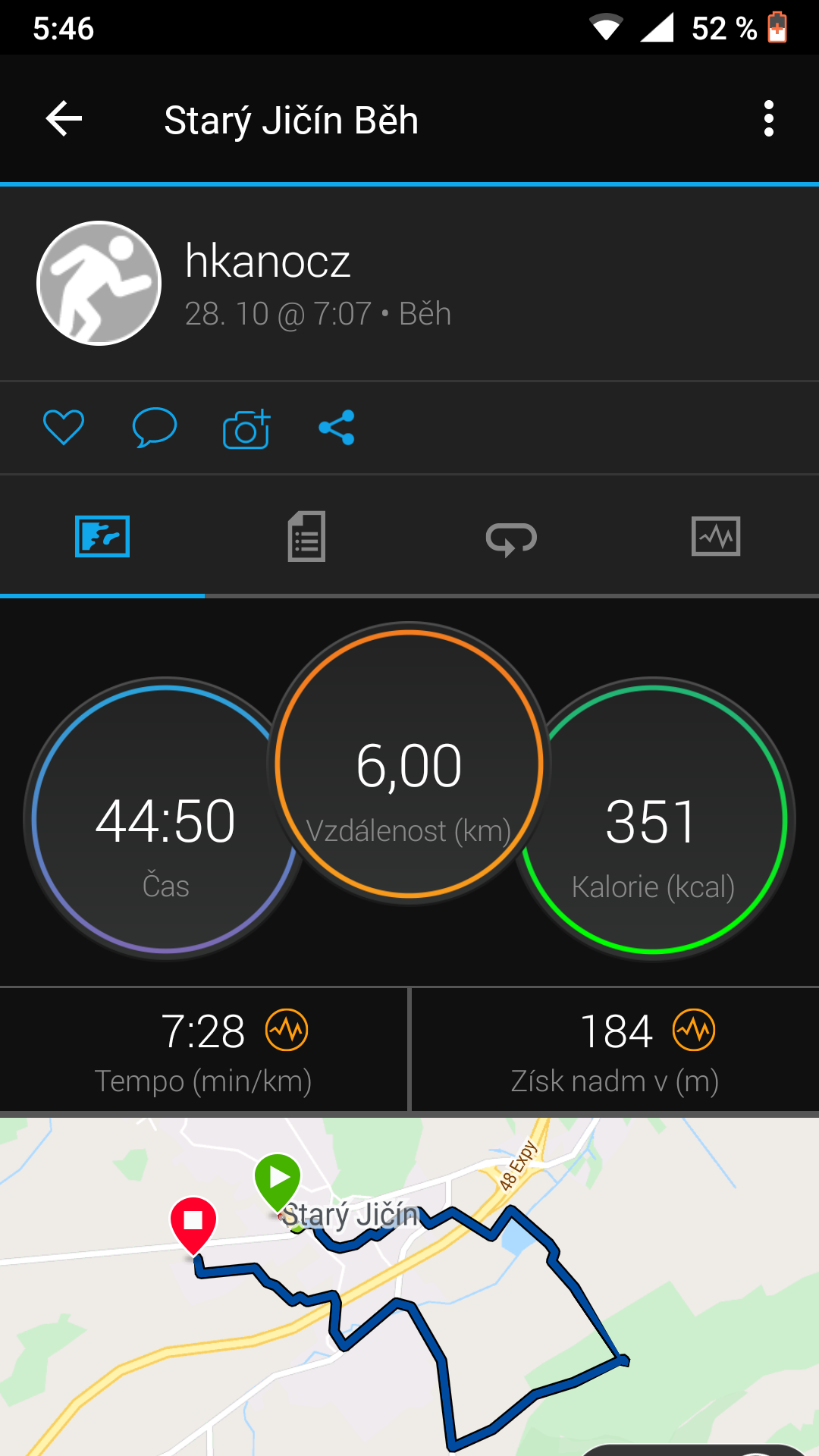Switch to the charts tab

tap(716, 537)
